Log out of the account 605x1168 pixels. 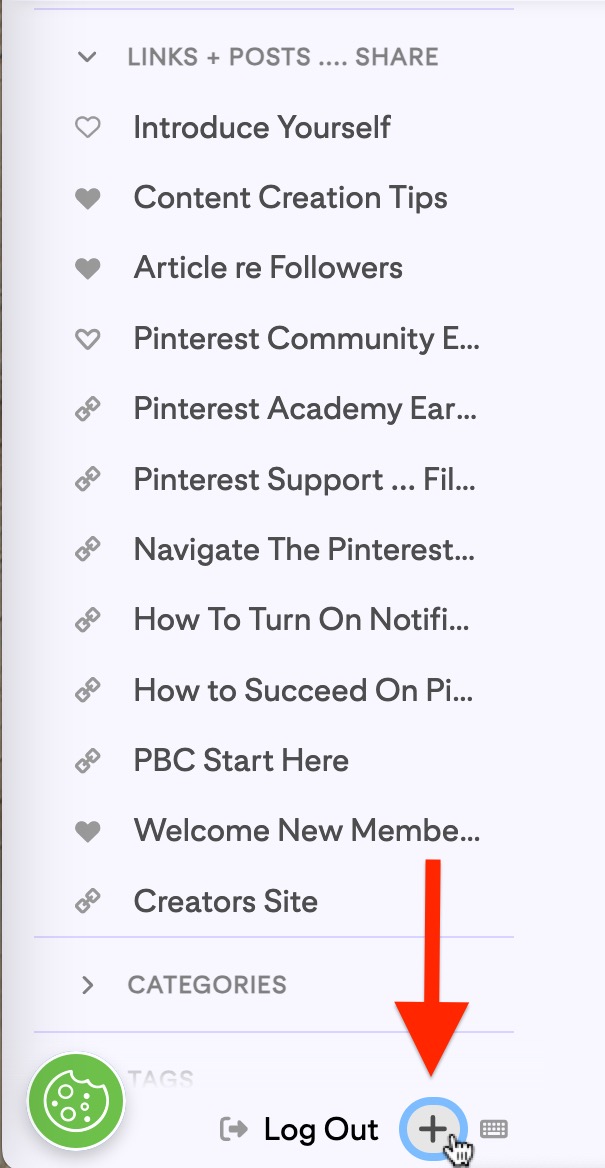pyautogui.click(x=300, y=1130)
